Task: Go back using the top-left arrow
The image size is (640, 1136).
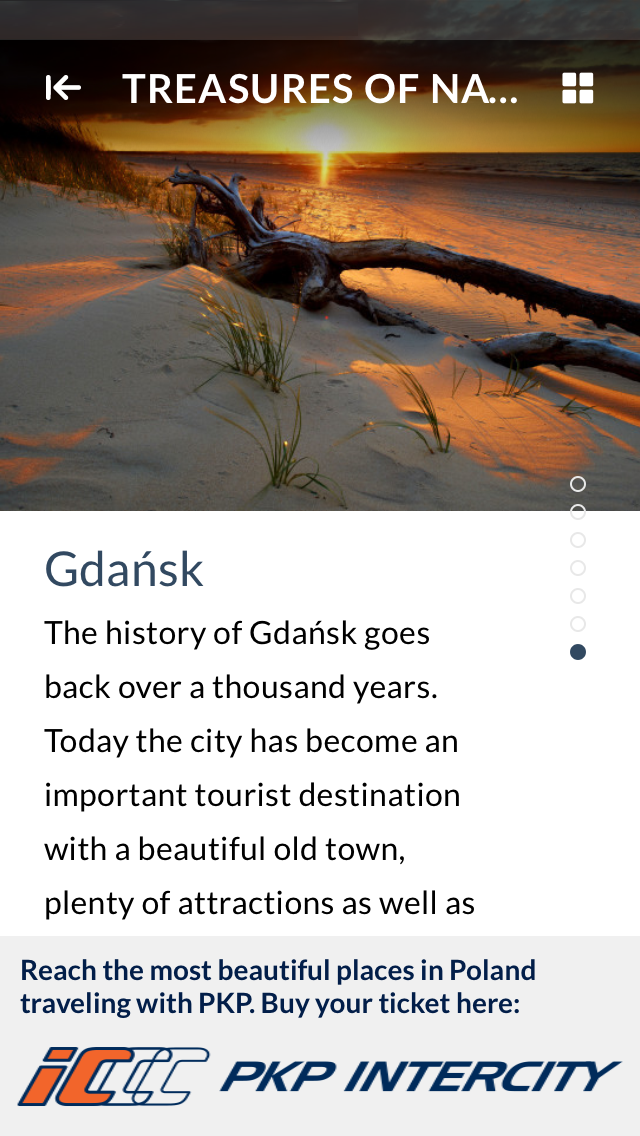Action: pos(63,88)
